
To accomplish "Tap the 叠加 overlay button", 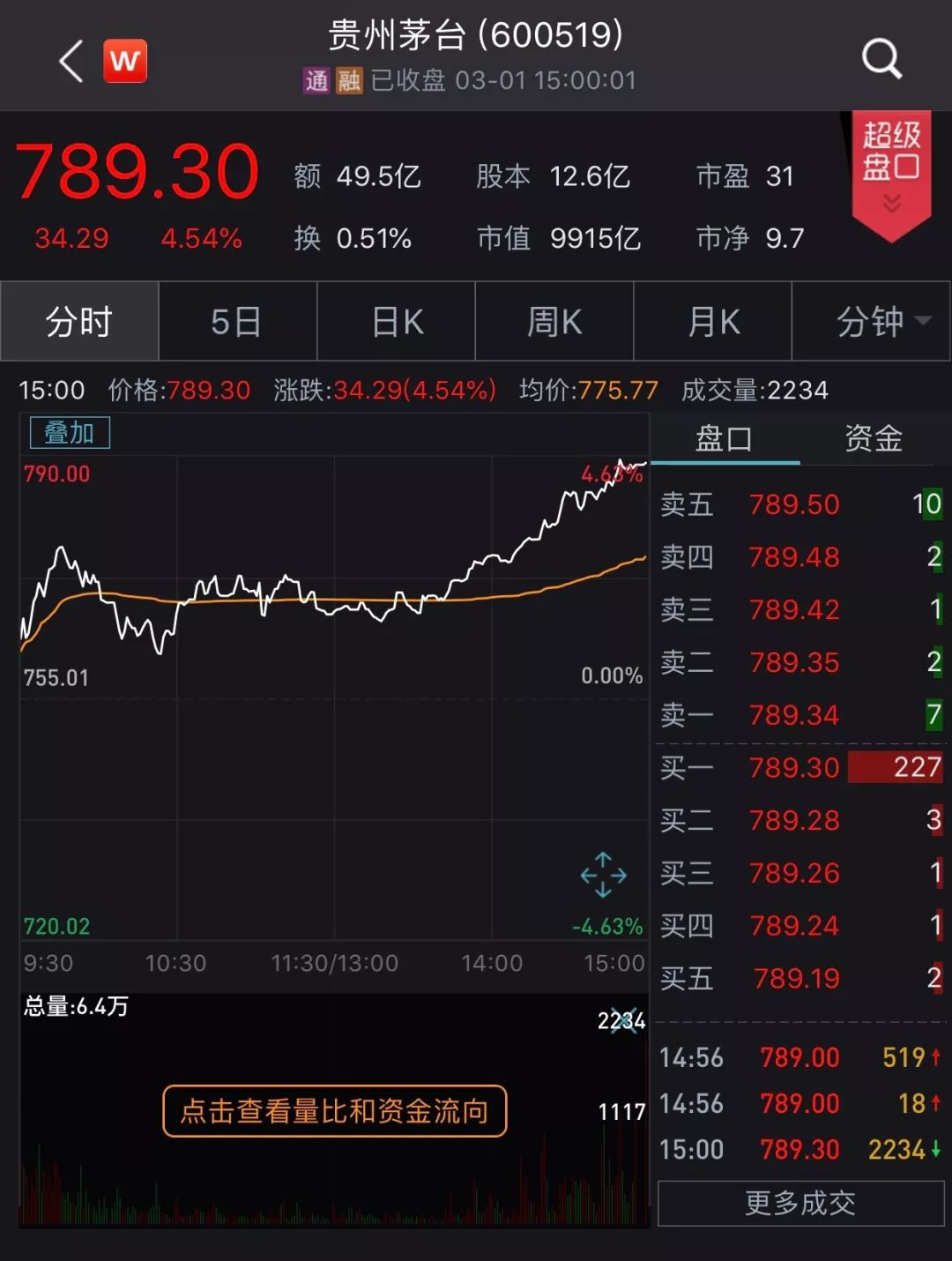I will pyautogui.click(x=70, y=433).
